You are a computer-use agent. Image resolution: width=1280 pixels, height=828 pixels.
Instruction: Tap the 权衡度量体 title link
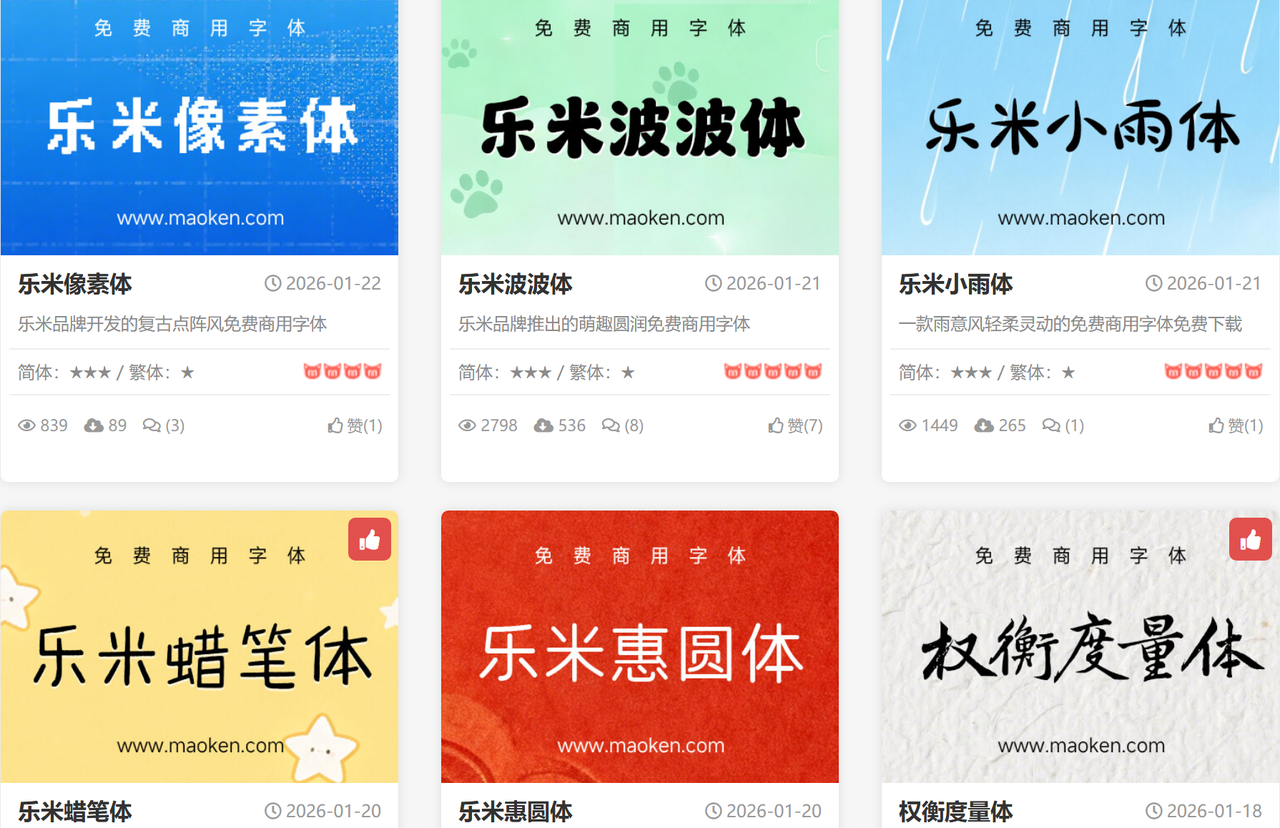[956, 811]
